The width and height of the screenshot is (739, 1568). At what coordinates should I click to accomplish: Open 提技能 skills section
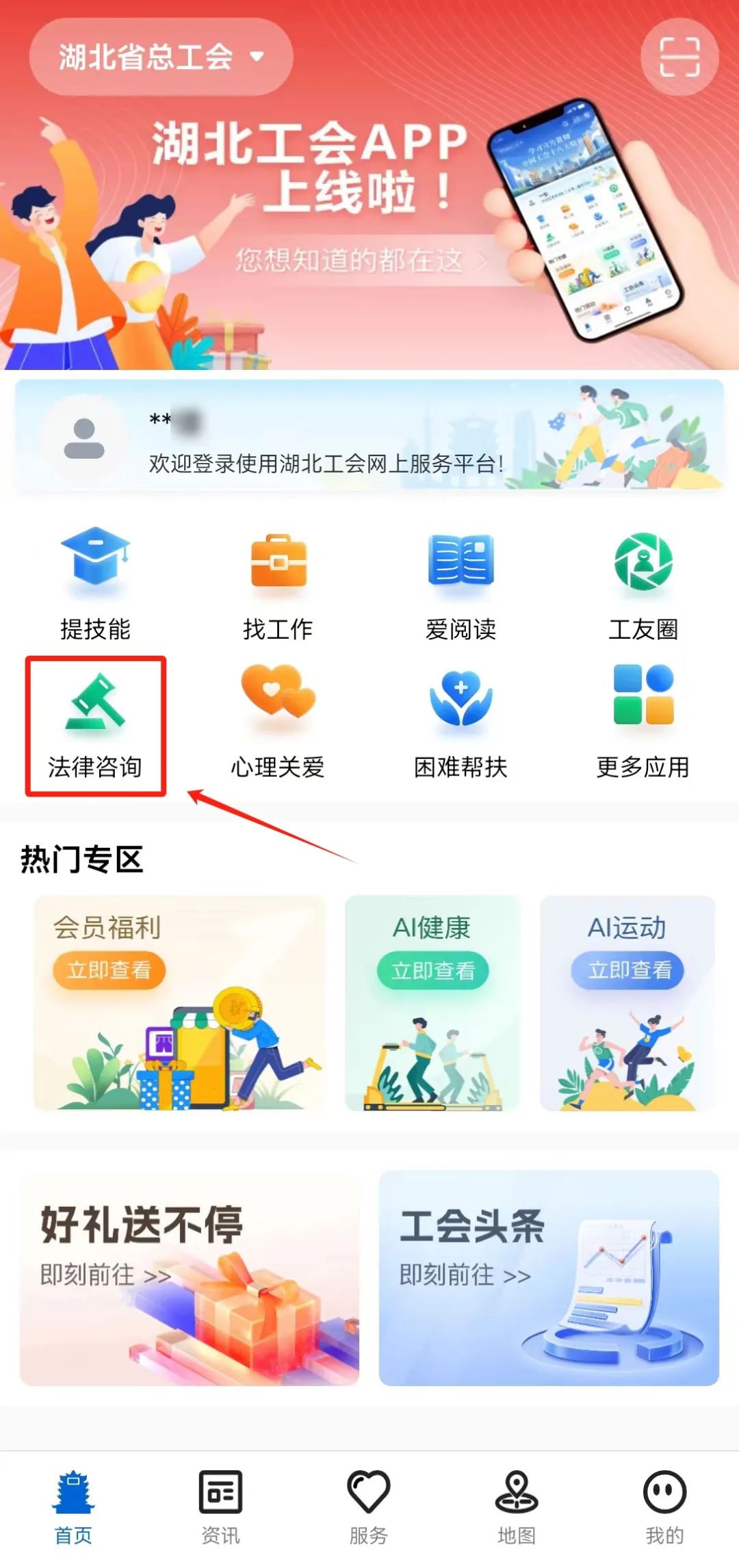click(95, 585)
